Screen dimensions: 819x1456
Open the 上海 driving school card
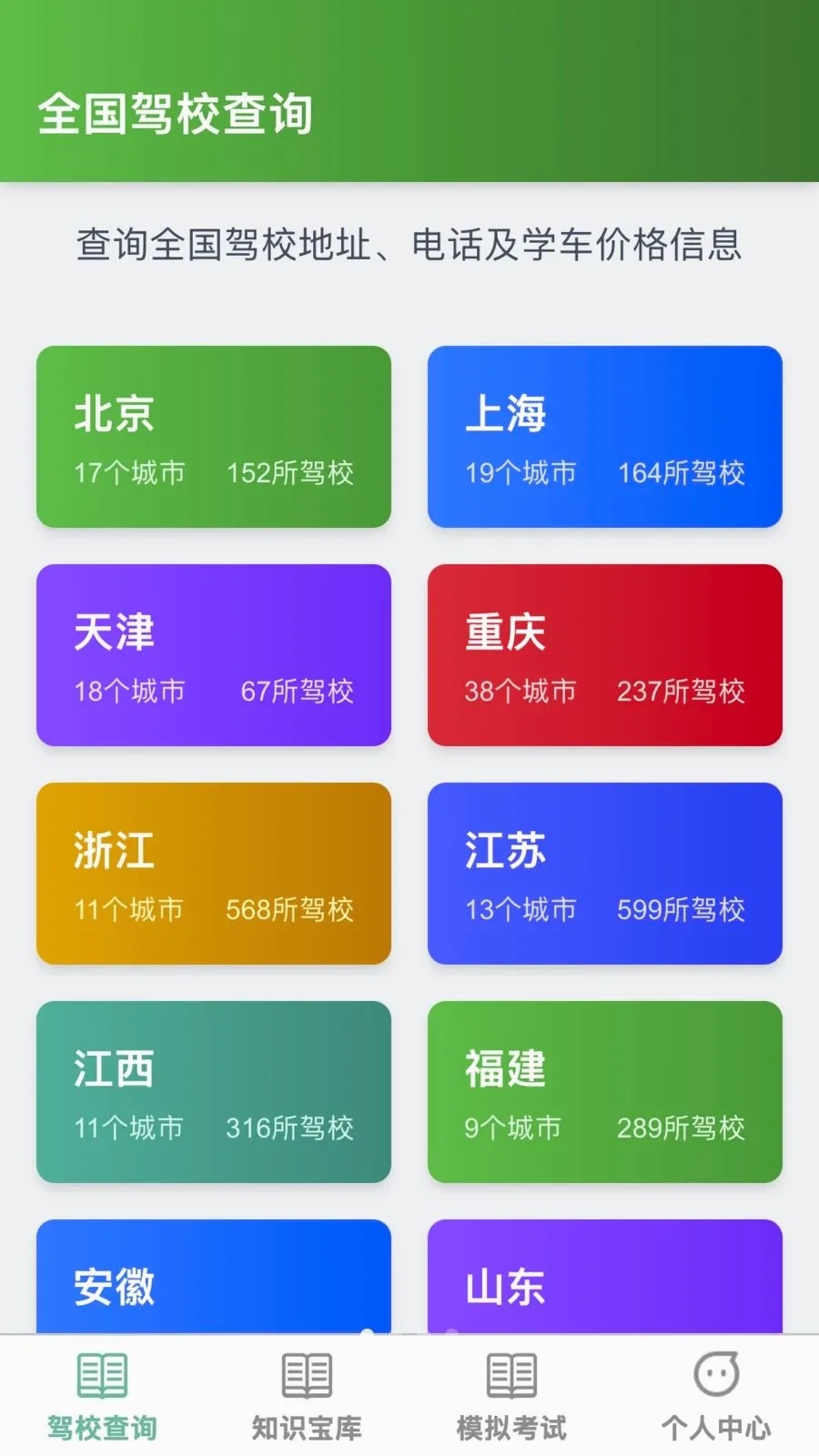pos(605,437)
